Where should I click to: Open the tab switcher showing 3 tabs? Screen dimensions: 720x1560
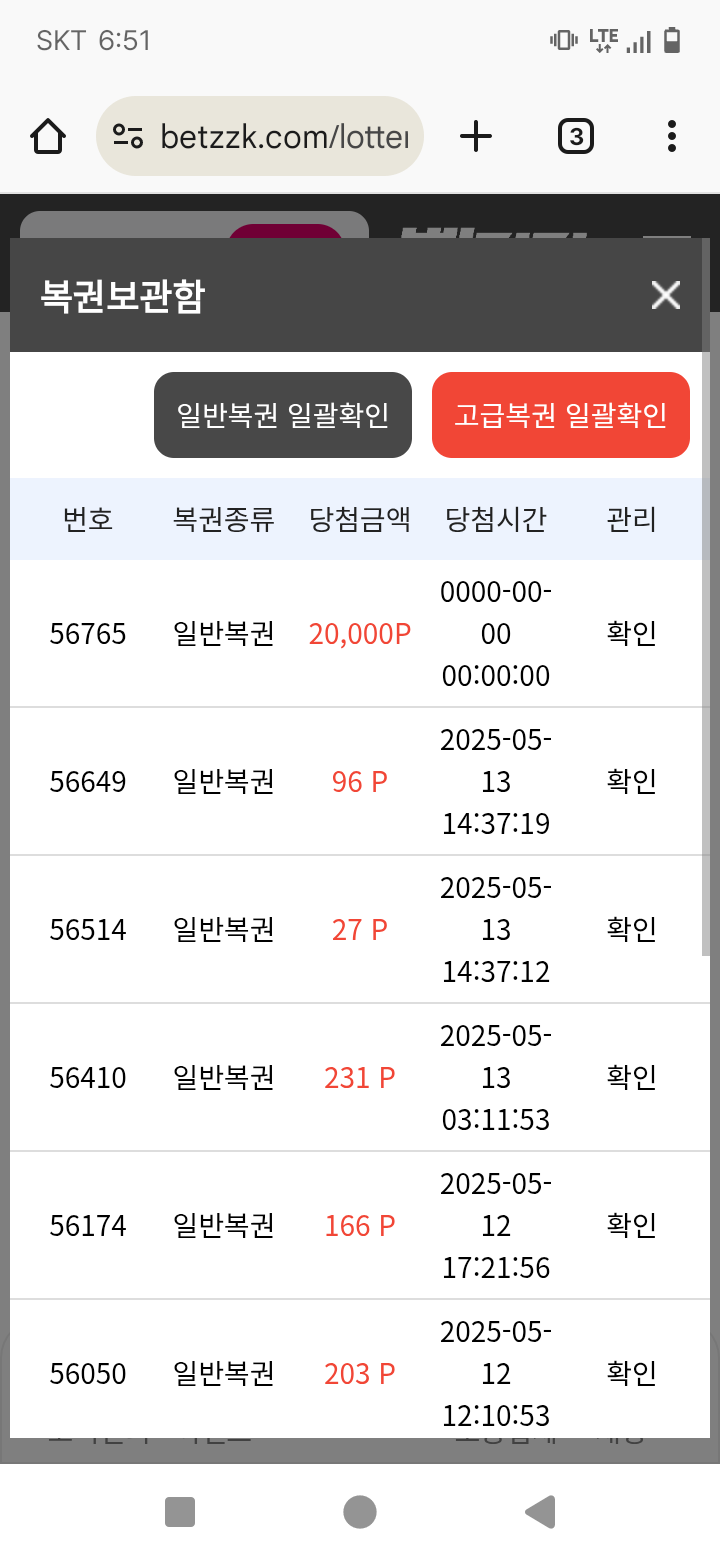pyautogui.click(x=576, y=136)
